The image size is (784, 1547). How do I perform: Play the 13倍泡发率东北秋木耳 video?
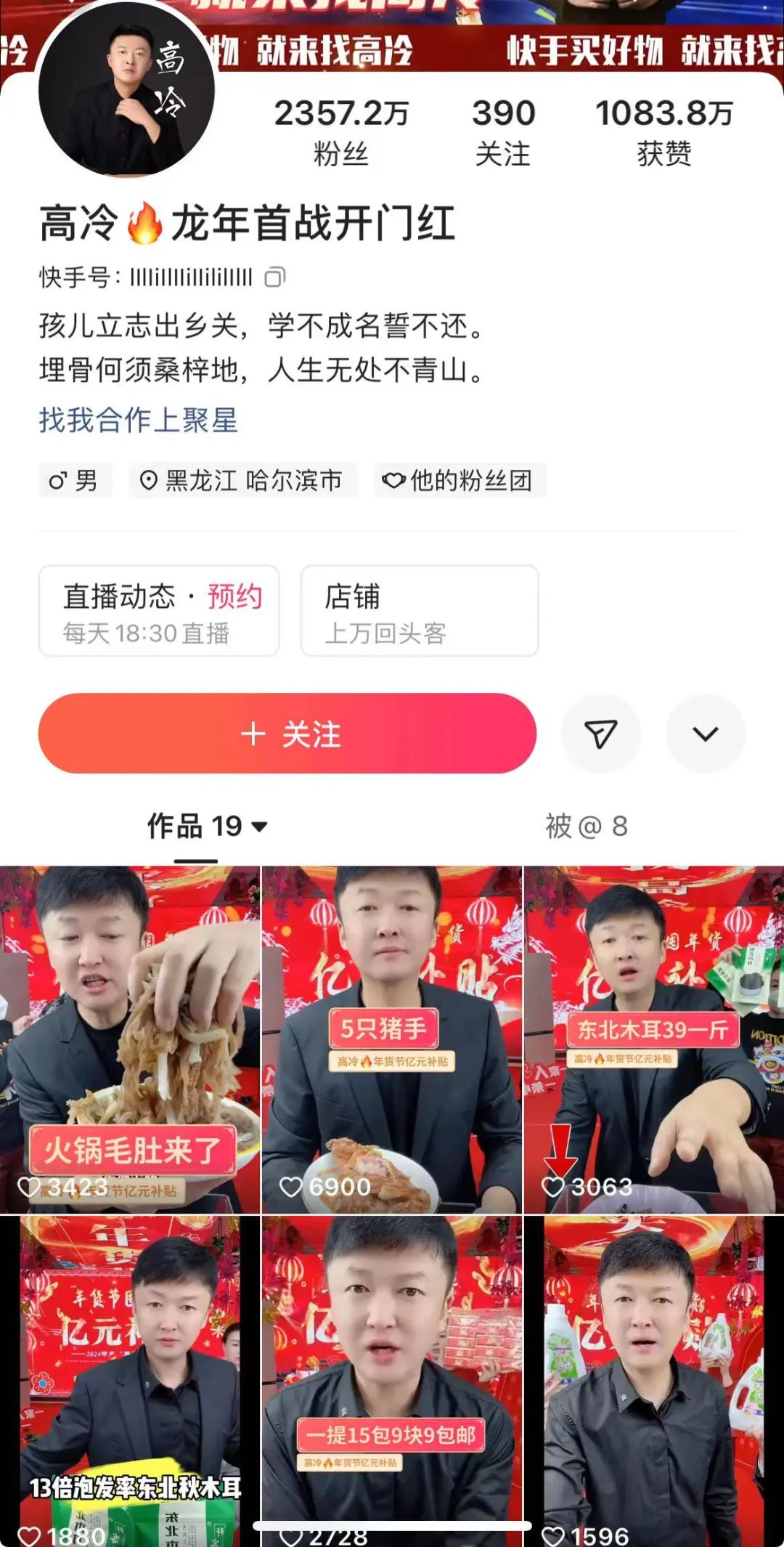(130, 1380)
